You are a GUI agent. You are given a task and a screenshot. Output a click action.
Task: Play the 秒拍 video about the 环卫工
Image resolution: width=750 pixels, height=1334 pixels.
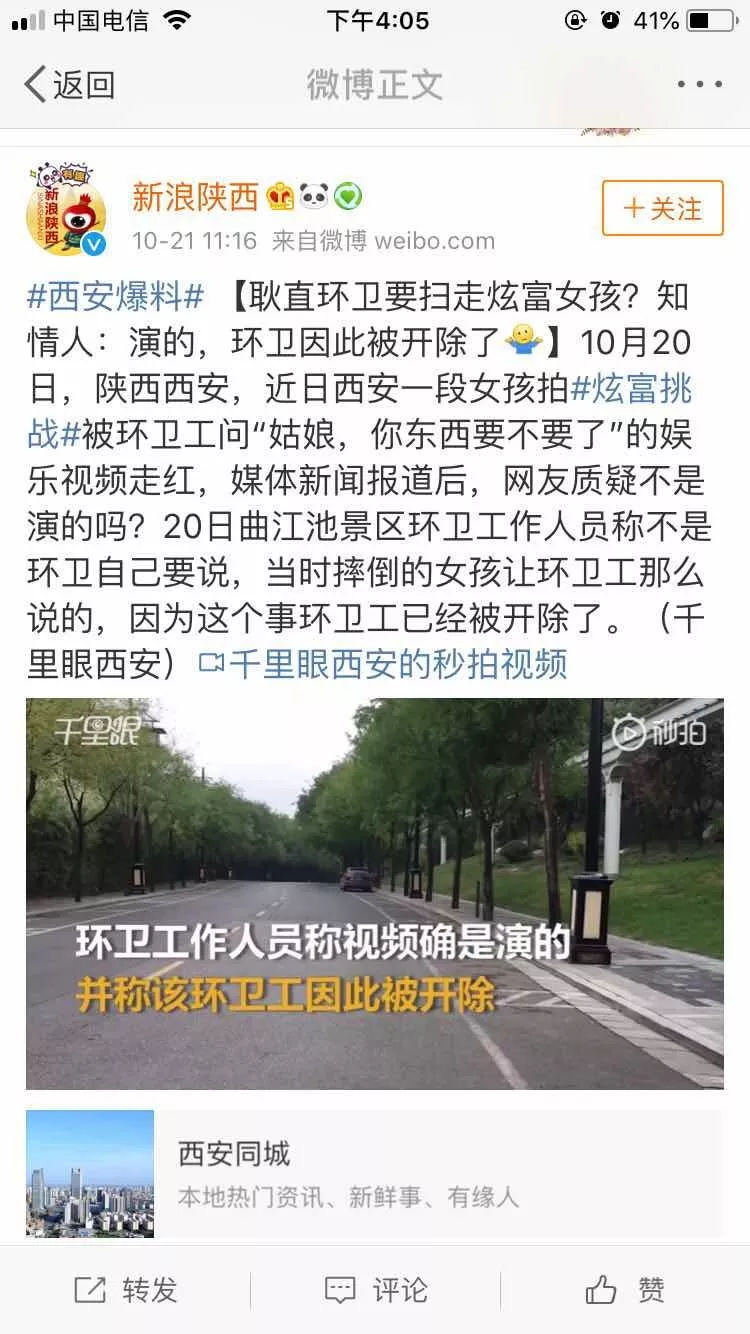click(x=374, y=893)
